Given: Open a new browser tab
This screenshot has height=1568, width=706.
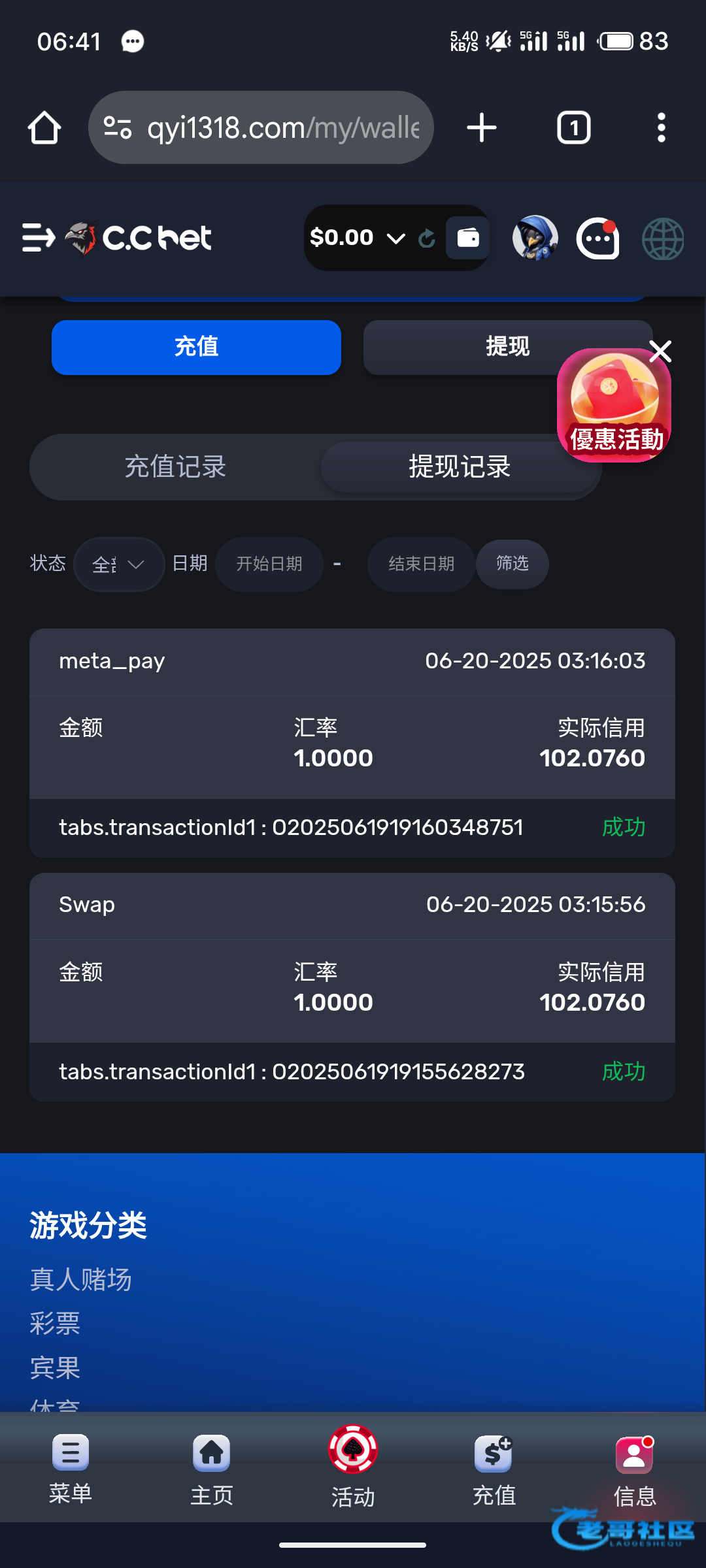Looking at the screenshot, I should point(482,127).
